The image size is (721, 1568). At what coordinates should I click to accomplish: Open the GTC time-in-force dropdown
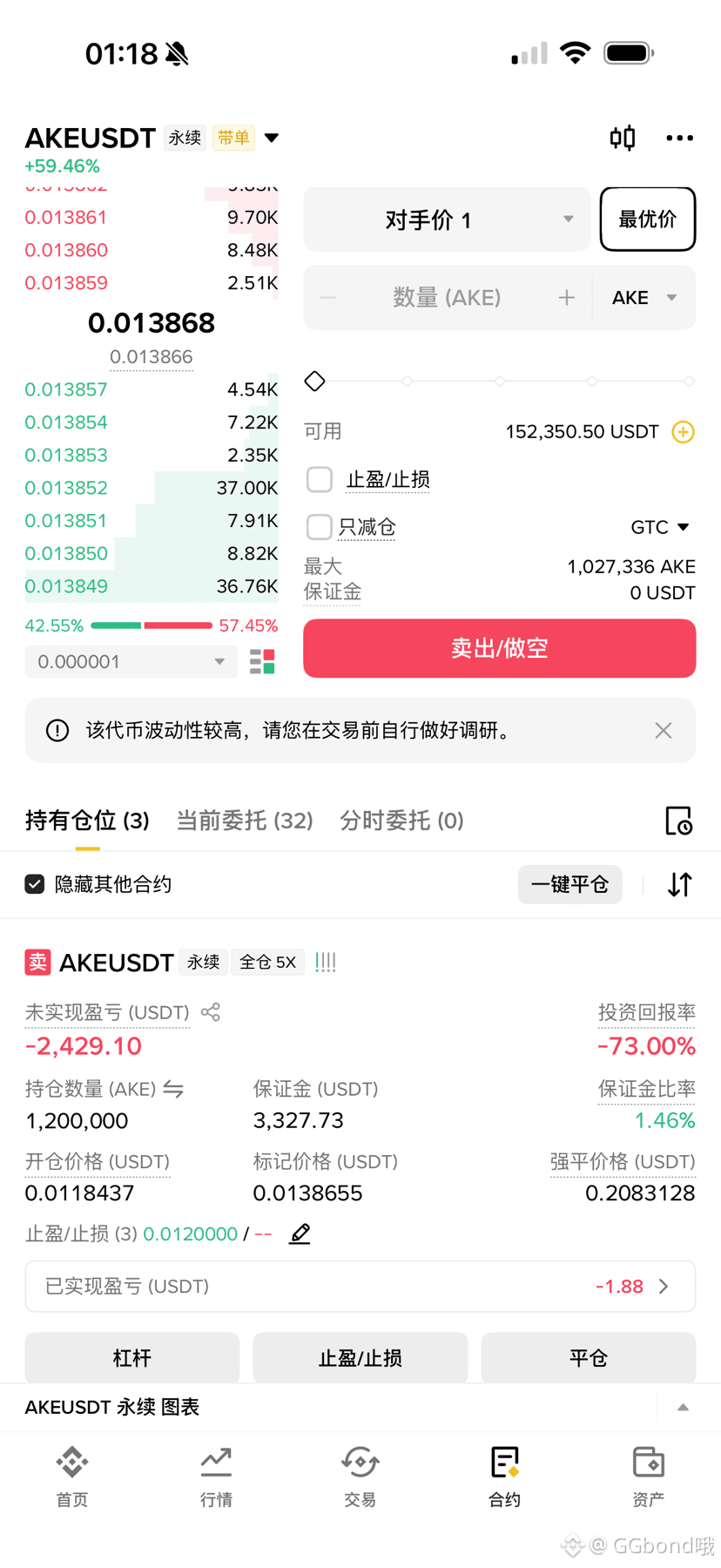(660, 527)
